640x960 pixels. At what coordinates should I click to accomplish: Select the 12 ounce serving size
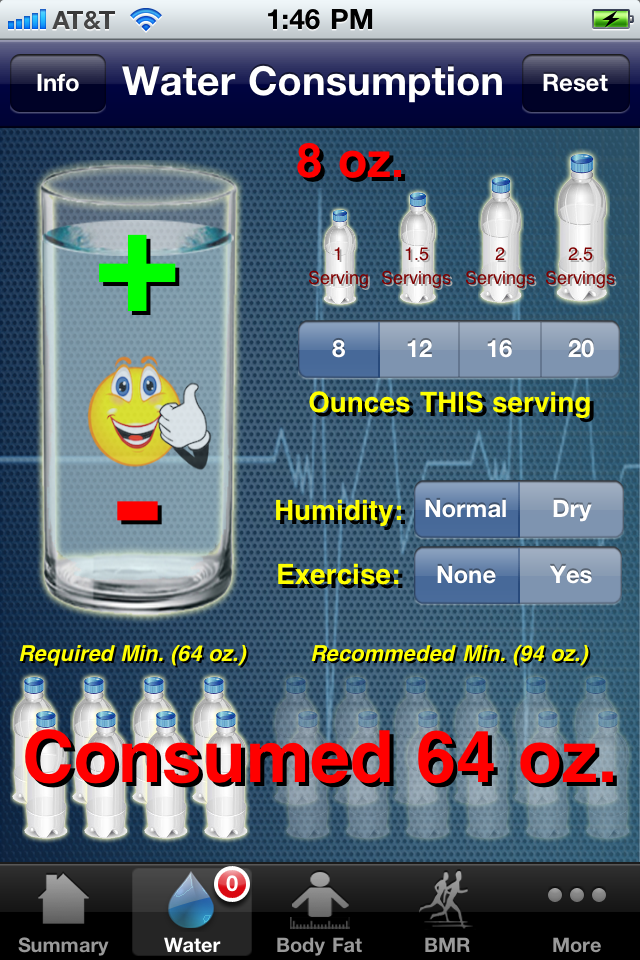(419, 349)
